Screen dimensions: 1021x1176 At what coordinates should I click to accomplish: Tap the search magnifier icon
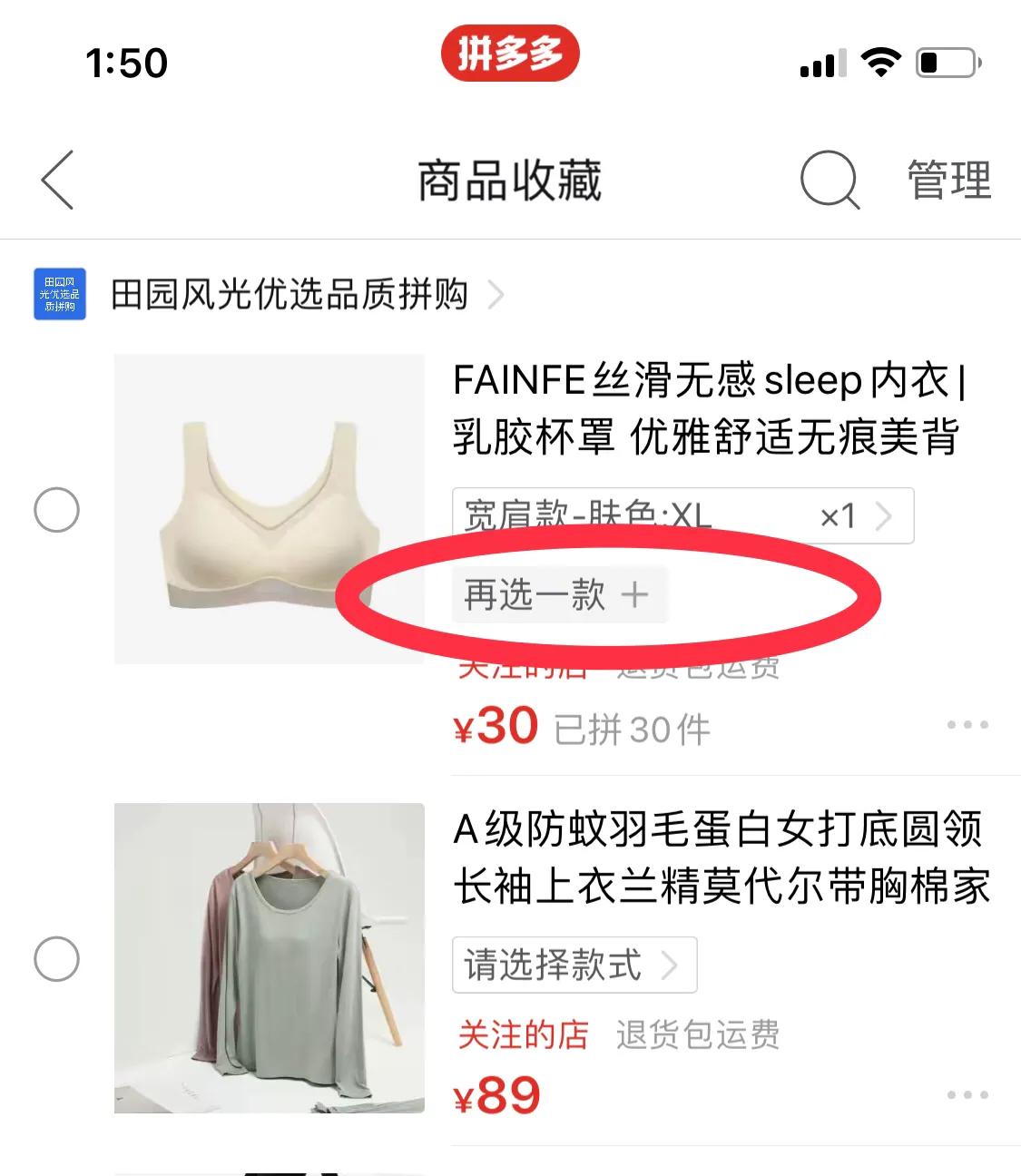[x=829, y=180]
